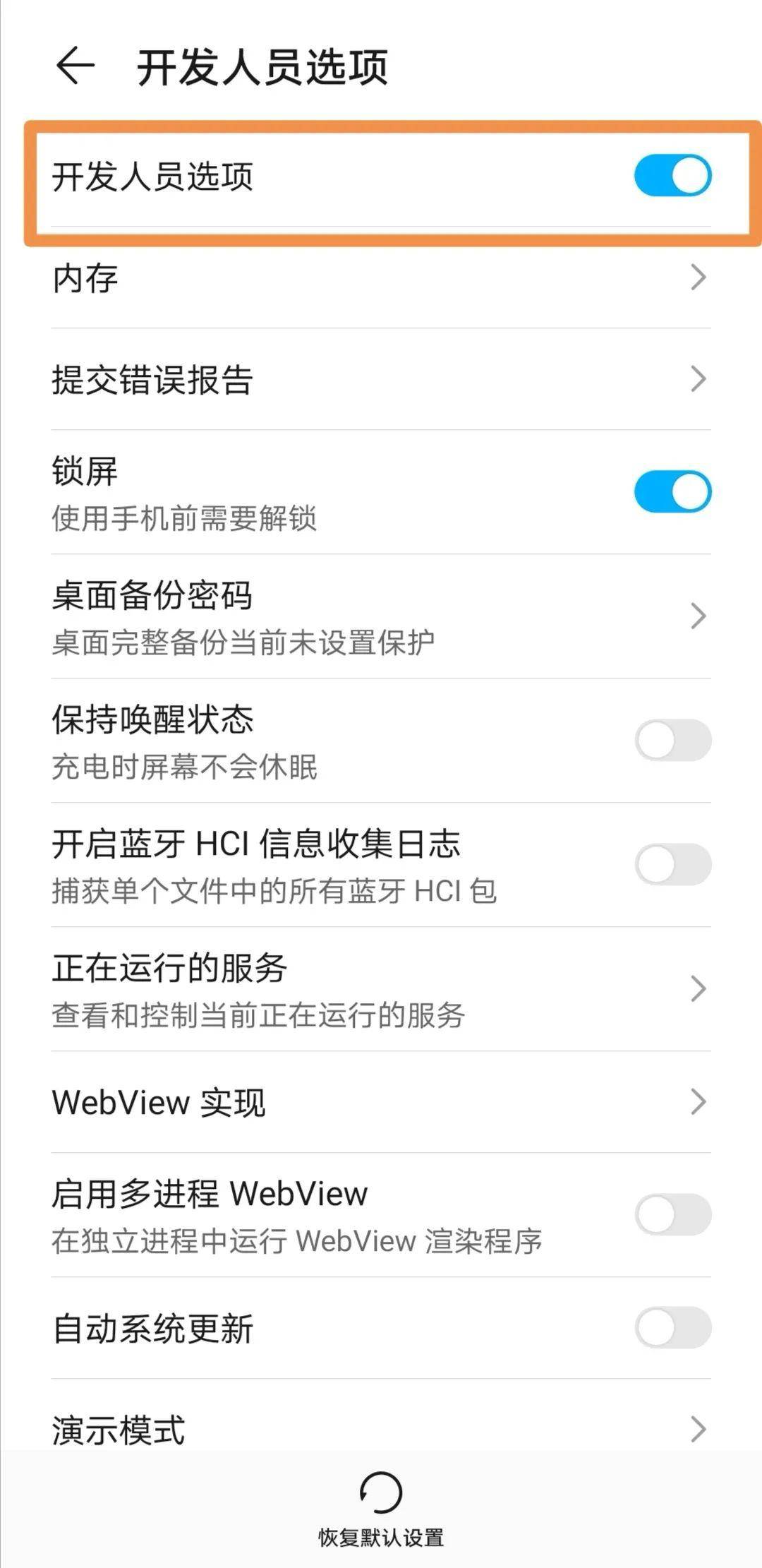The image size is (762, 1568).
Task: Open 正在运行的服务
Action: (x=381, y=989)
